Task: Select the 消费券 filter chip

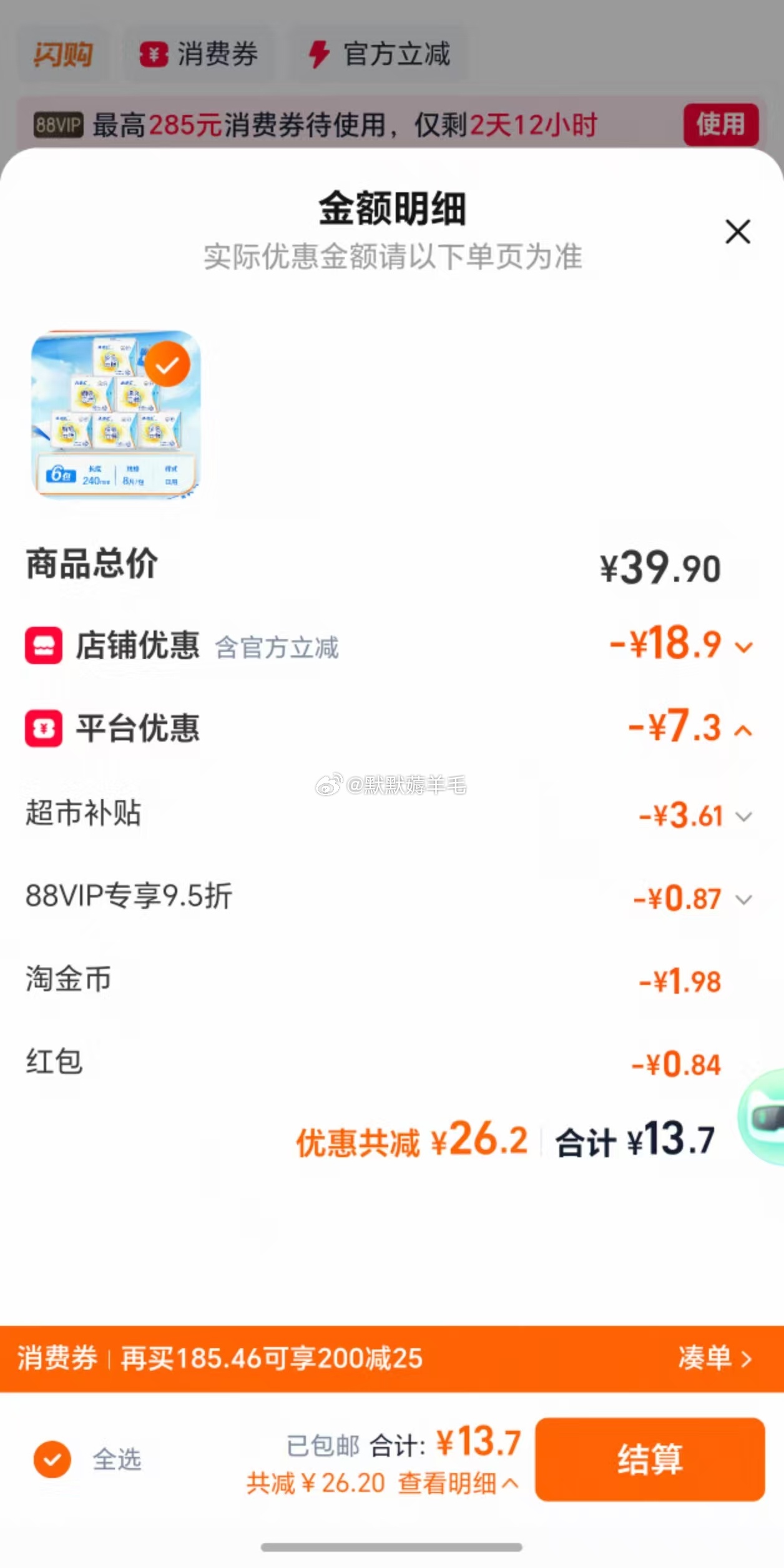Action: pyautogui.click(x=198, y=54)
